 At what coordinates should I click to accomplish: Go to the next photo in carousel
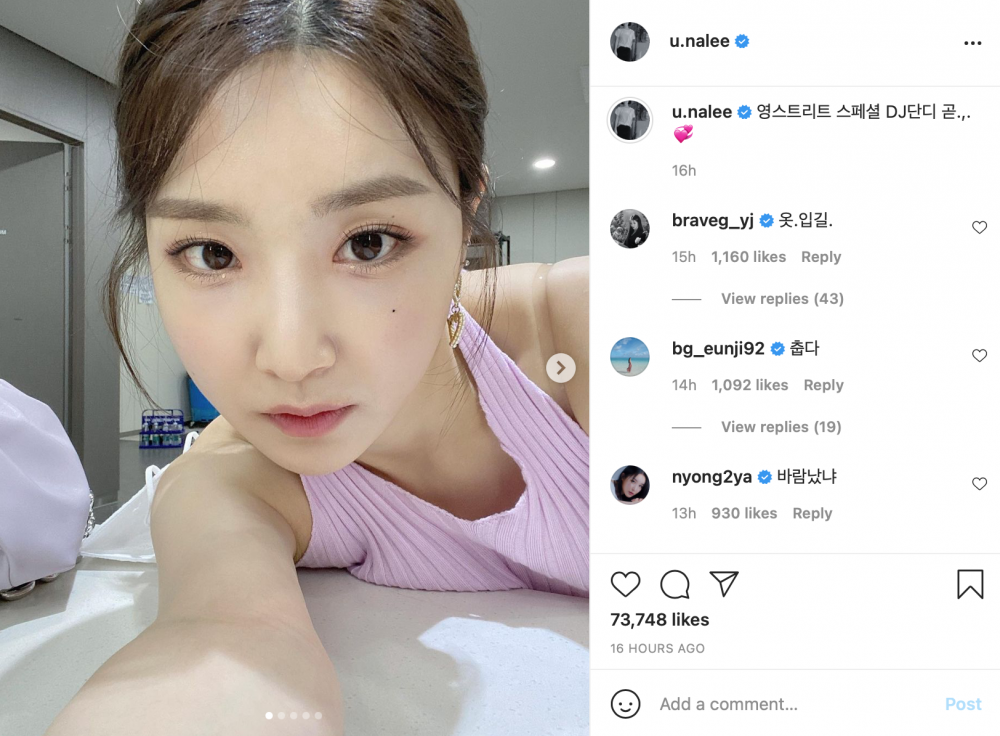tap(561, 368)
